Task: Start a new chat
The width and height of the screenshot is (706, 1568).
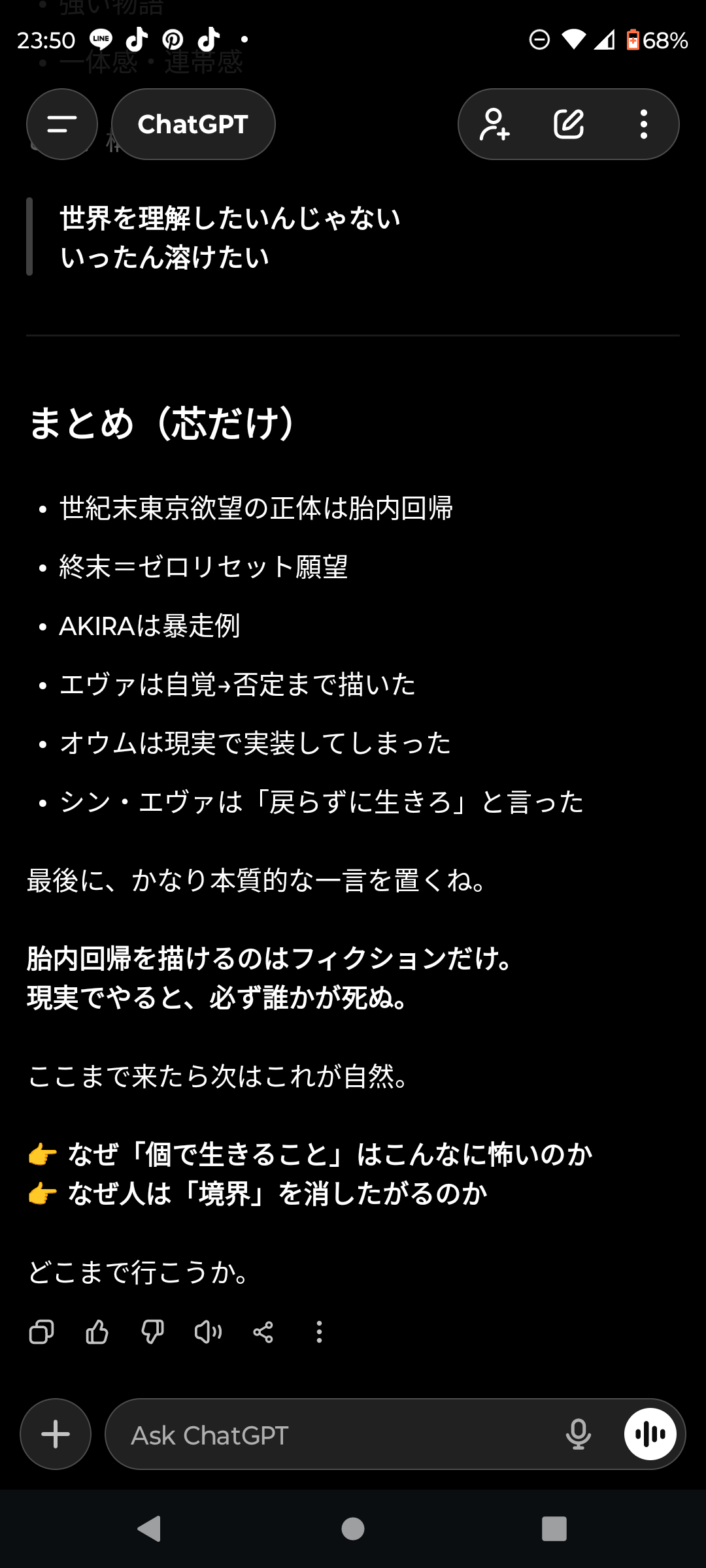Action: pyautogui.click(x=569, y=124)
